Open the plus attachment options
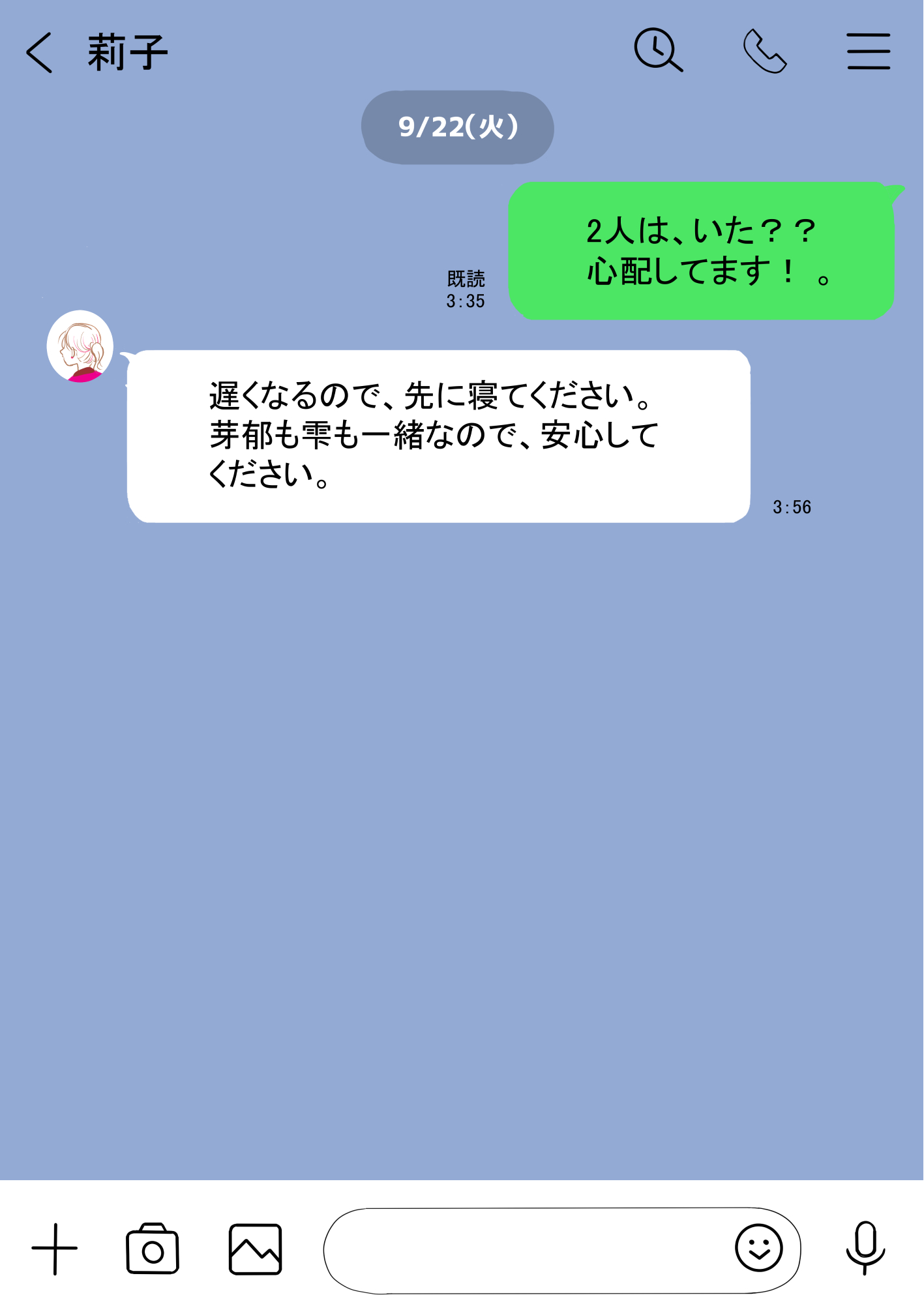Image resolution: width=924 pixels, height=1308 pixels. 55,1249
